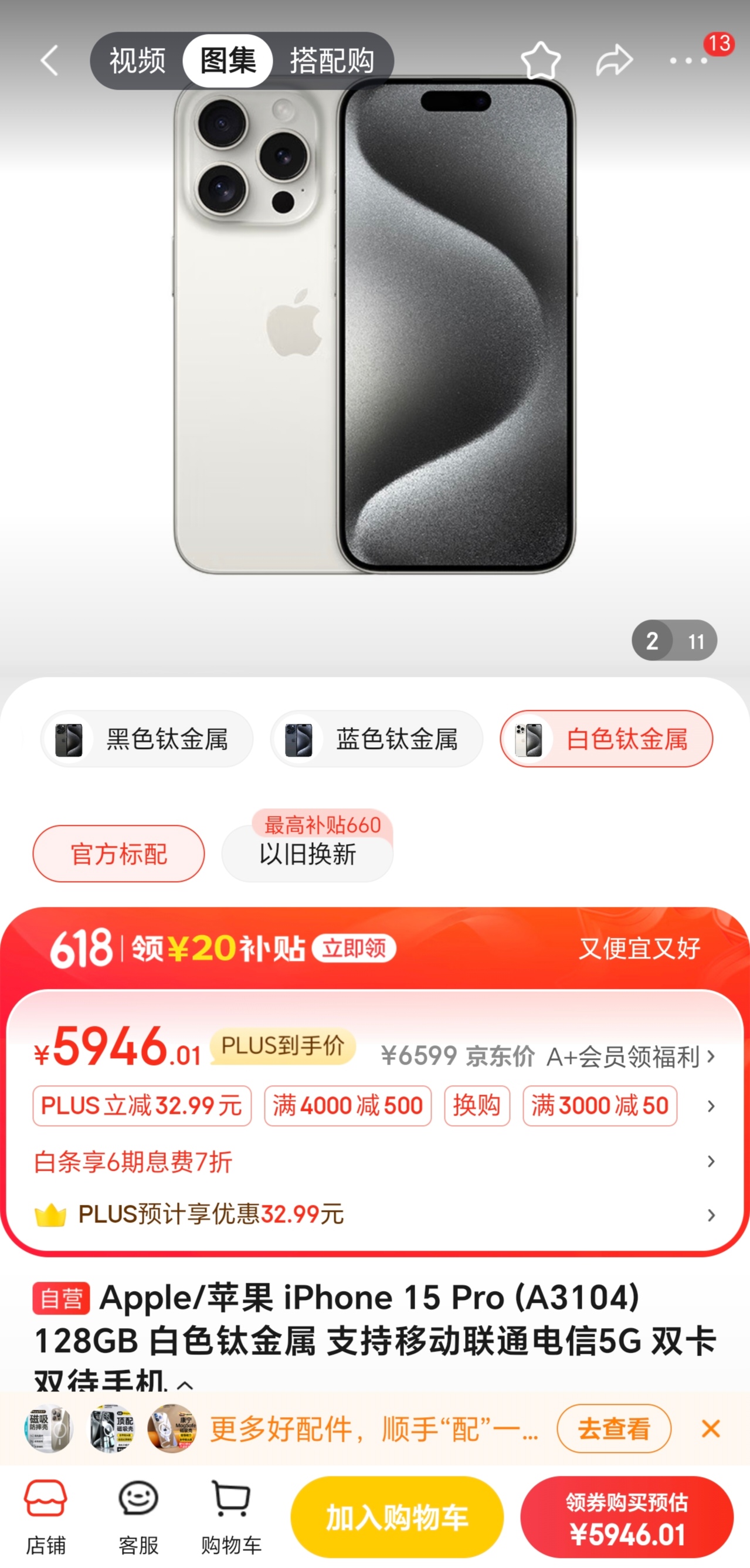Screen dimensions: 750x1568
Task: Add the item via 加入购物车
Action: 396,1517
